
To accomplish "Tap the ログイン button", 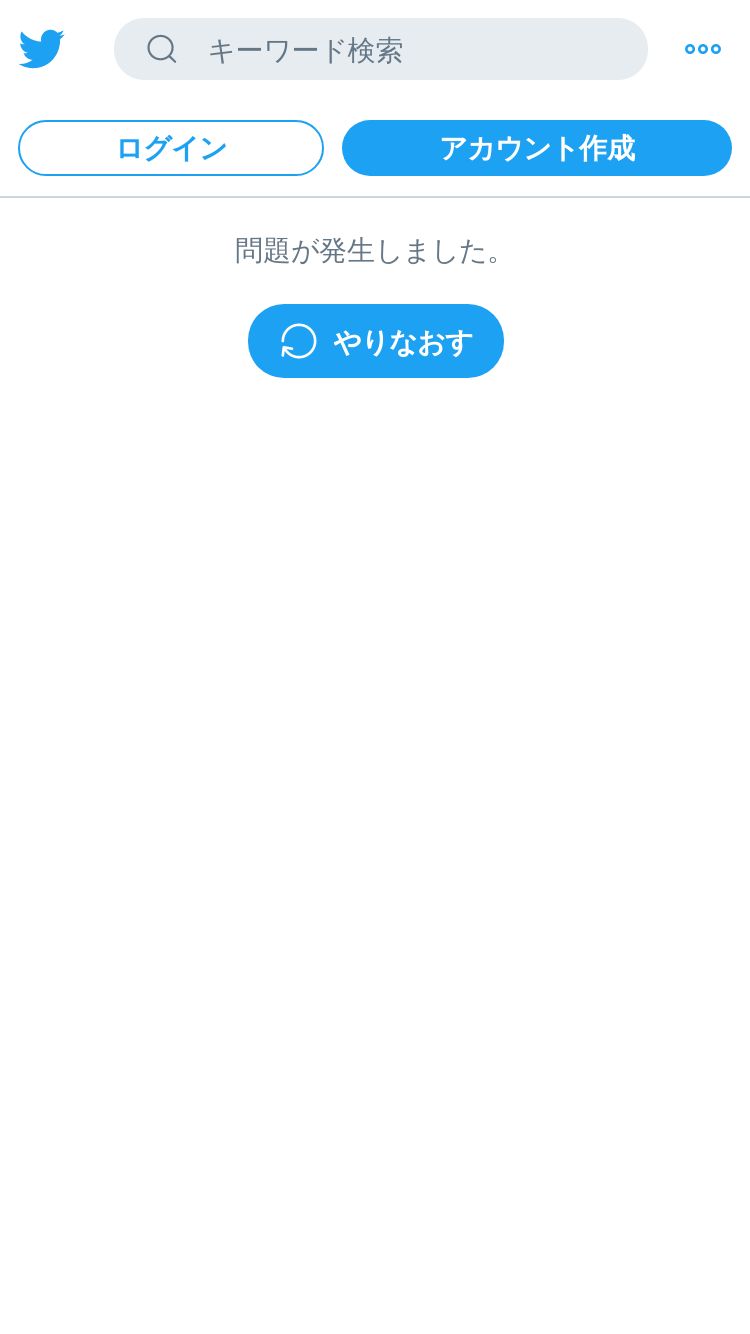I will tap(171, 148).
